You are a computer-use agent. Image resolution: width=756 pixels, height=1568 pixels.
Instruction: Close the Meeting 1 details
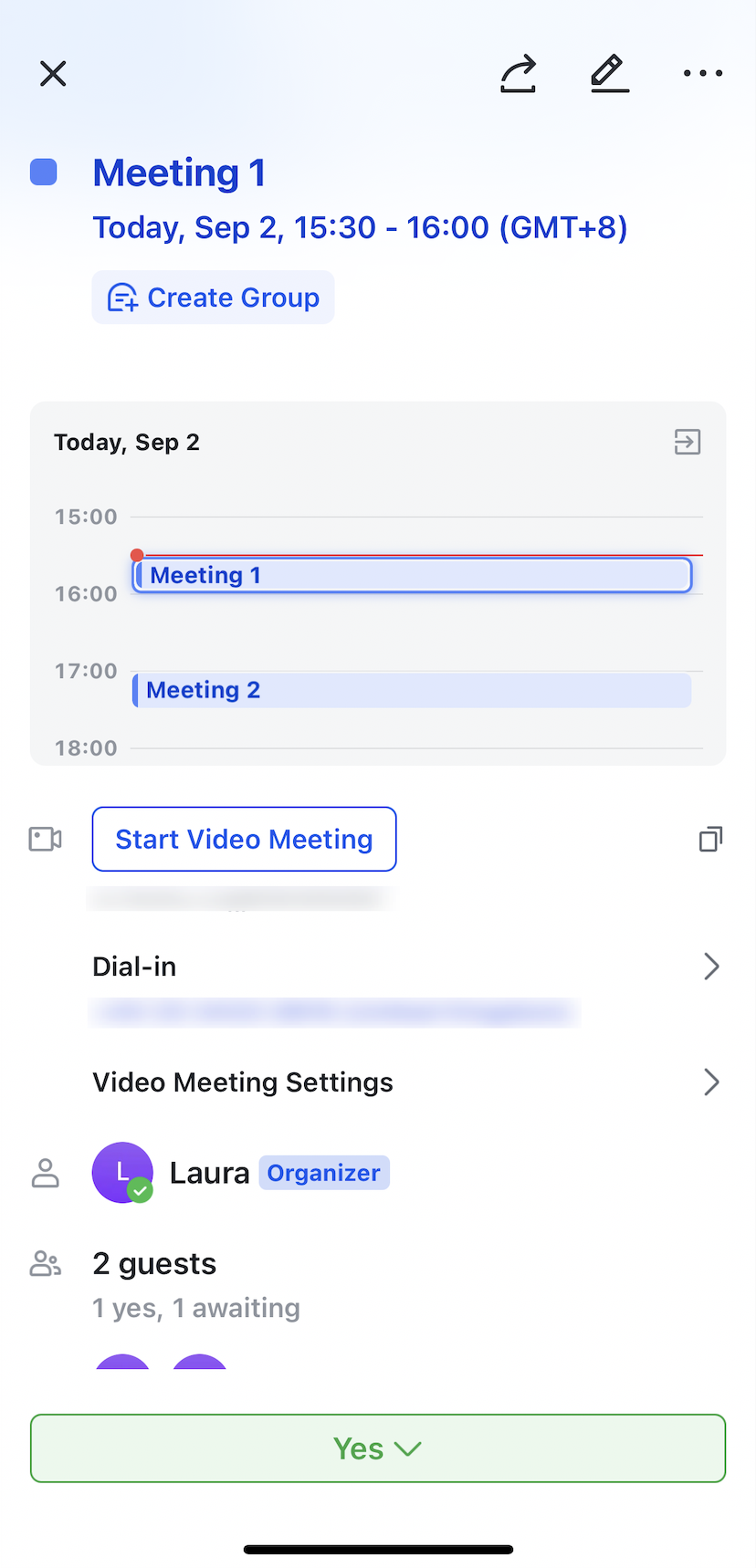click(53, 74)
